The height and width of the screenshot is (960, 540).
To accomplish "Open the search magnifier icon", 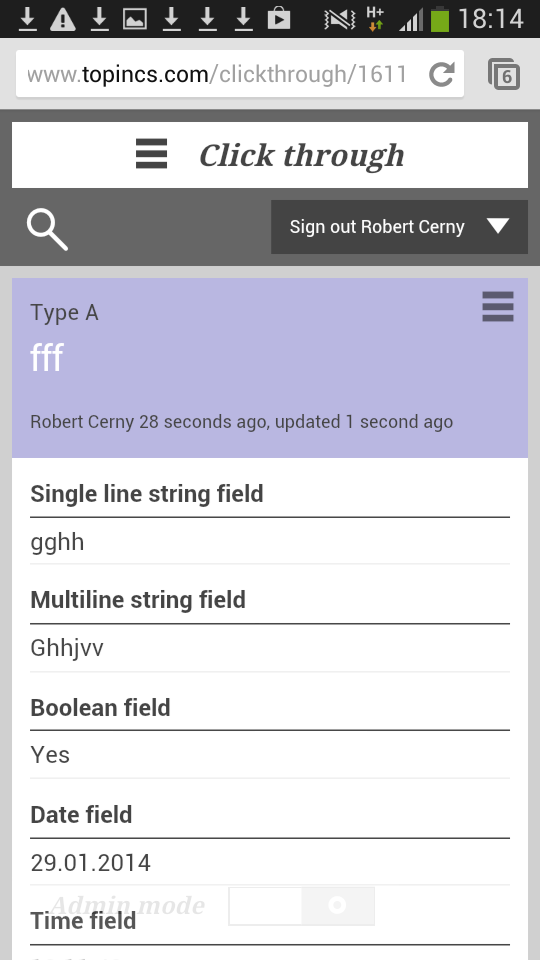I will tap(47, 229).
